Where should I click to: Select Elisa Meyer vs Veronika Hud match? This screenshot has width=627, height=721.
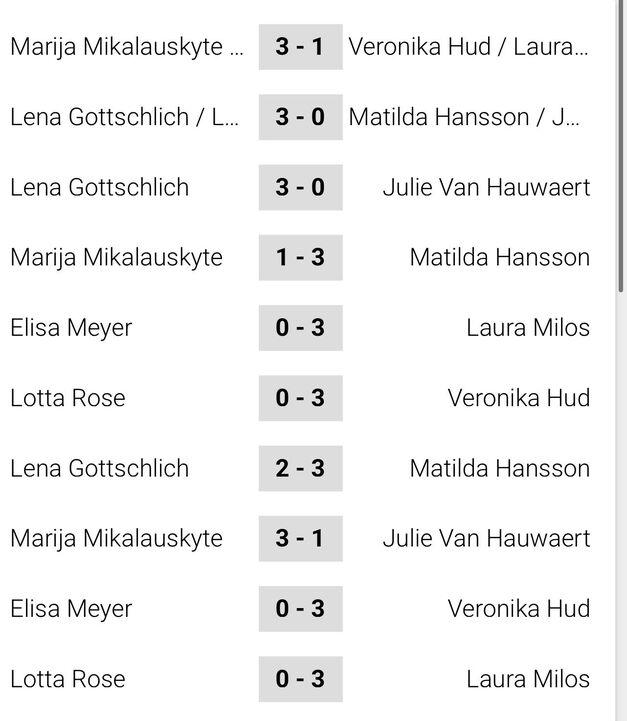(300, 608)
